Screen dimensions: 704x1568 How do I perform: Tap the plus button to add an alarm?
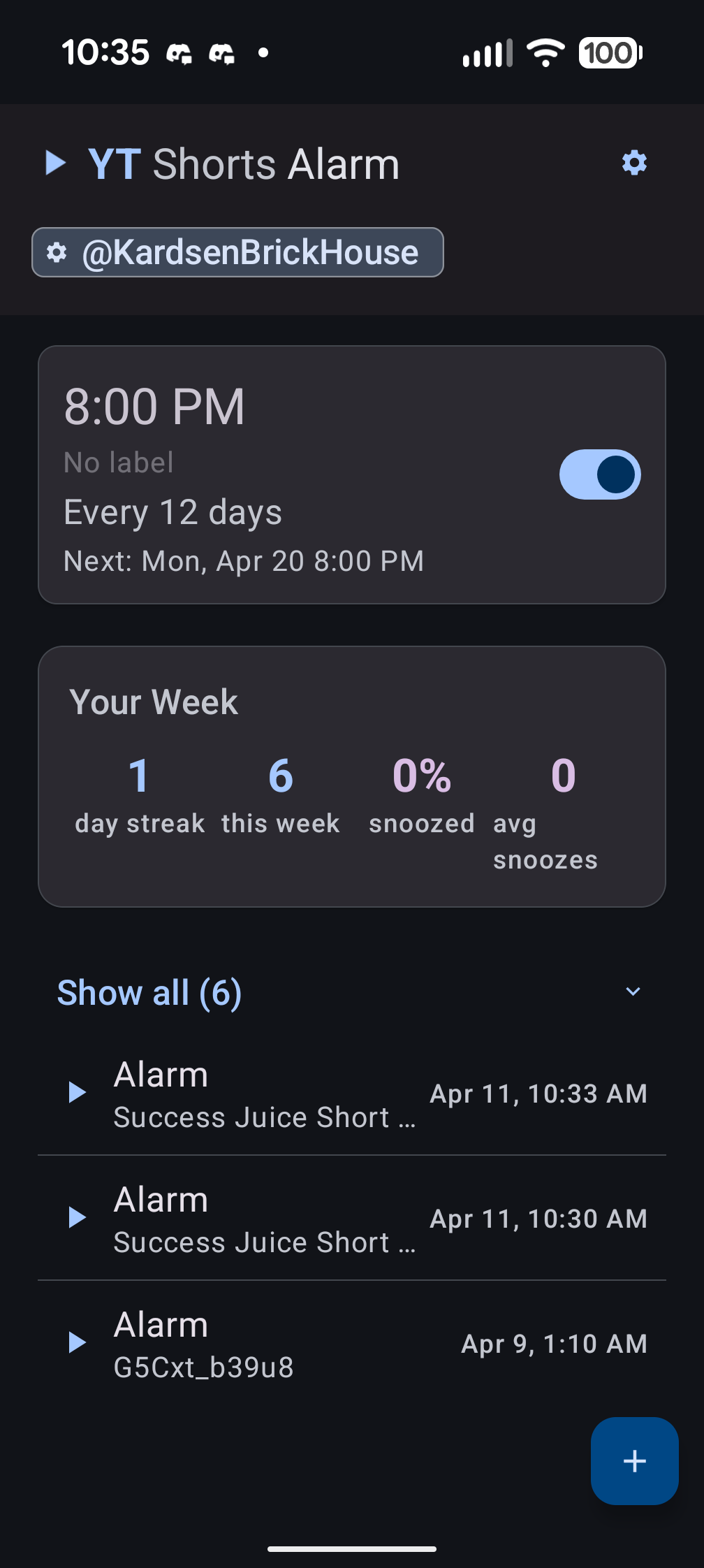tap(633, 1461)
